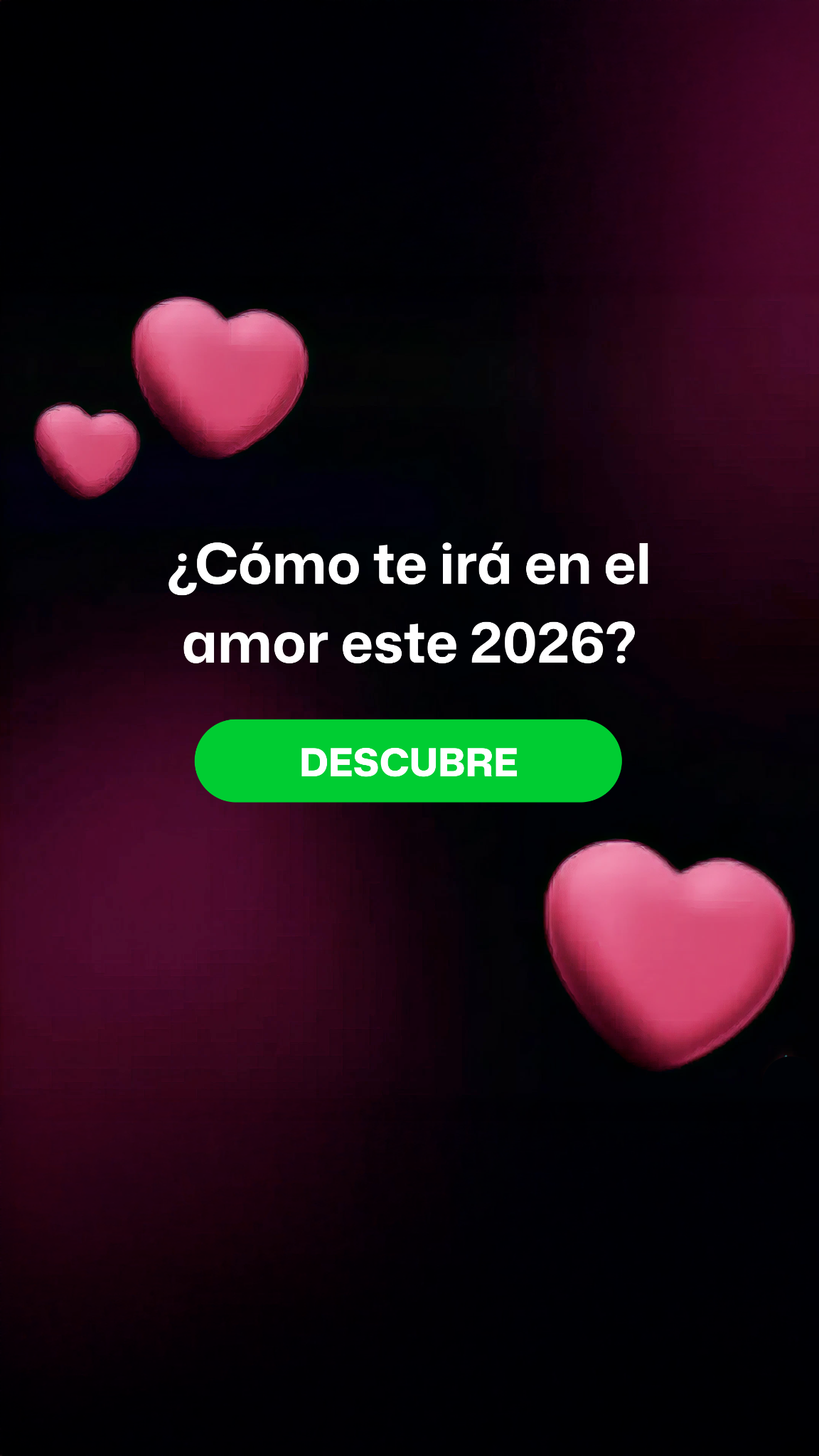Tap the green DESCUBRE button
The width and height of the screenshot is (819, 1456).
coord(408,761)
